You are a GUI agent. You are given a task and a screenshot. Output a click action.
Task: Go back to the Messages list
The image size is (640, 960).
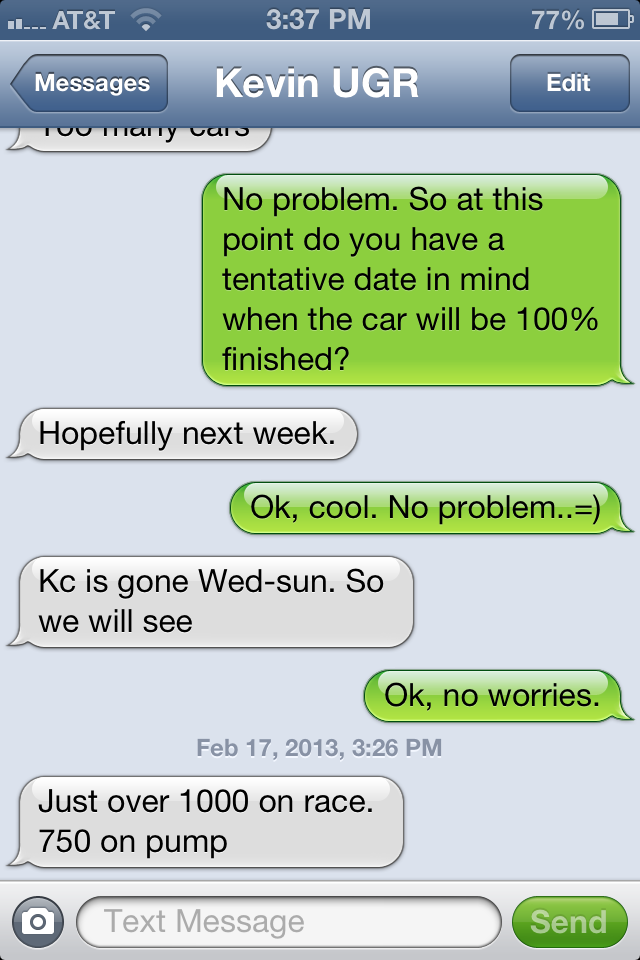tap(90, 84)
